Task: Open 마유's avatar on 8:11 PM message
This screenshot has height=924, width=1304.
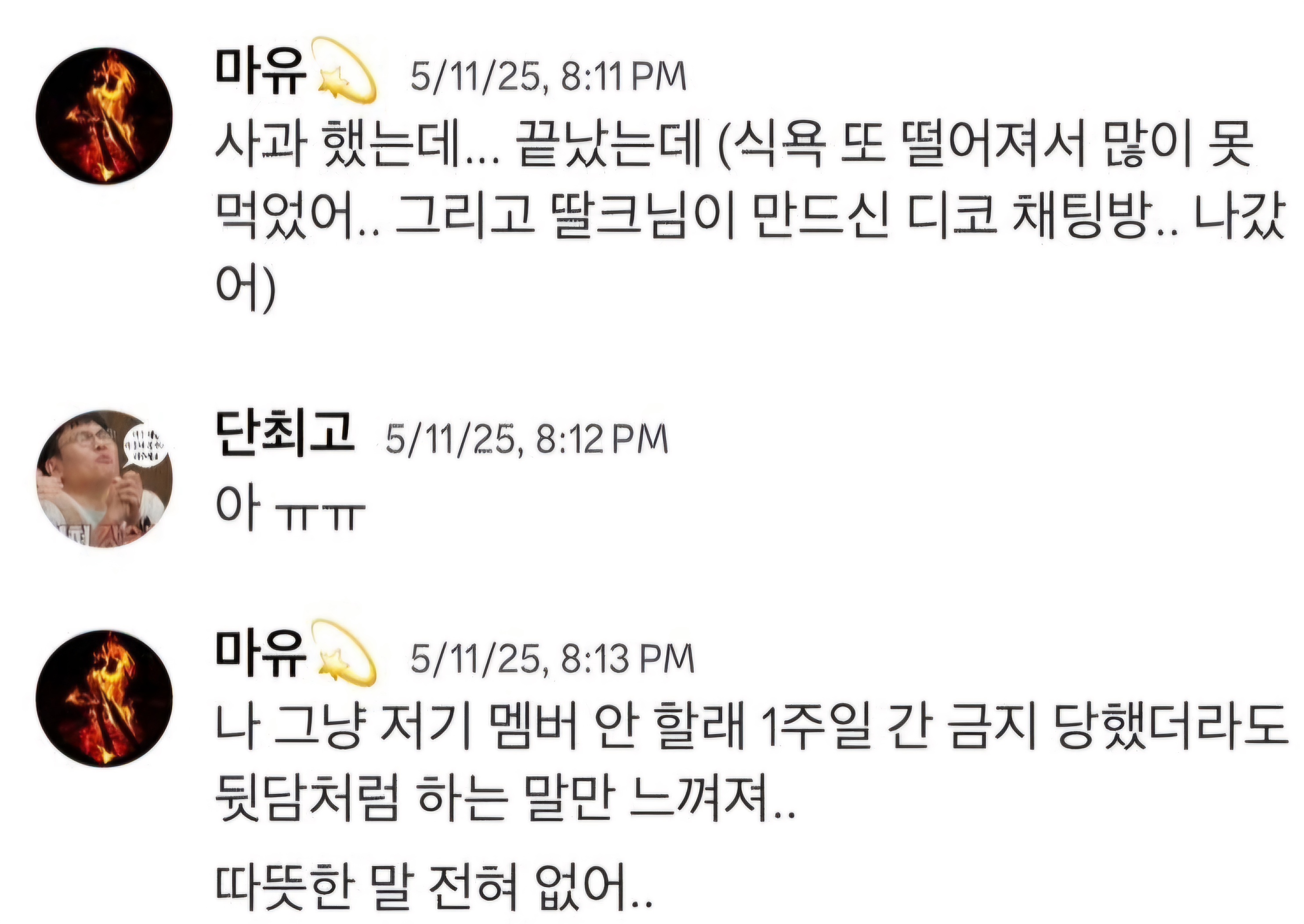Action: coord(104,115)
